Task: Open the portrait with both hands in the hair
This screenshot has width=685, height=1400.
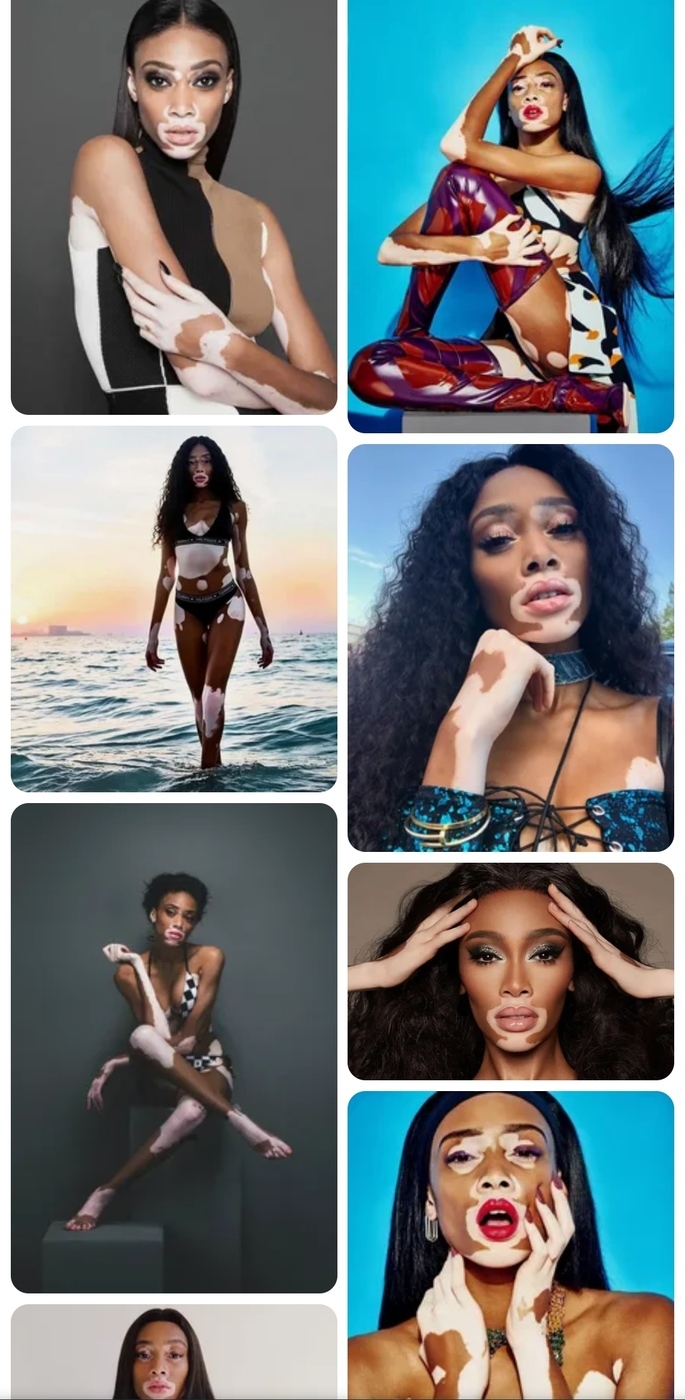Action: click(511, 971)
